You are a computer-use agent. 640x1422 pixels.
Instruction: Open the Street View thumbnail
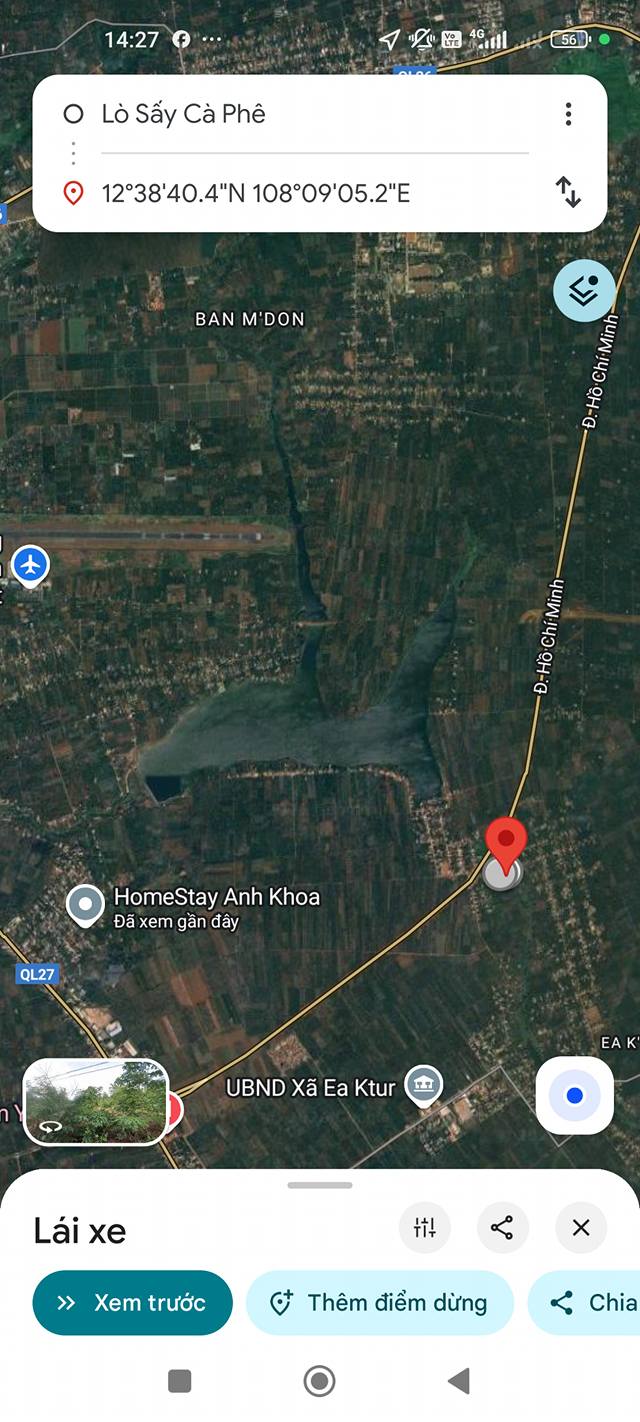coord(95,1102)
